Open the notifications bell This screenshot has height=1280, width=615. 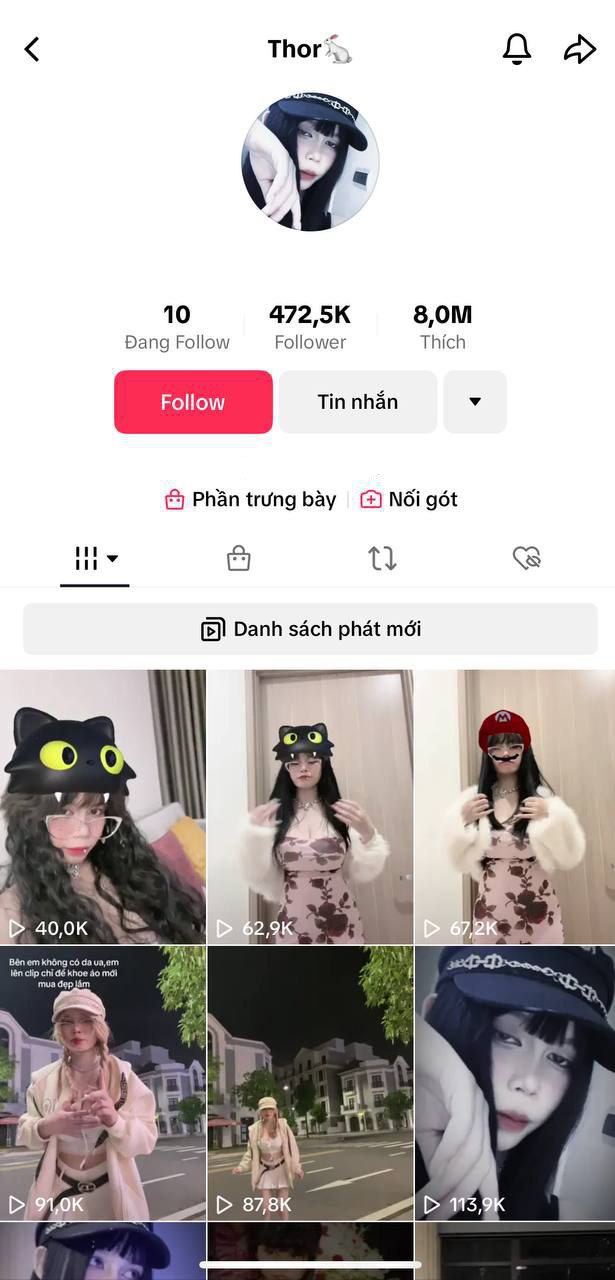click(x=516, y=49)
